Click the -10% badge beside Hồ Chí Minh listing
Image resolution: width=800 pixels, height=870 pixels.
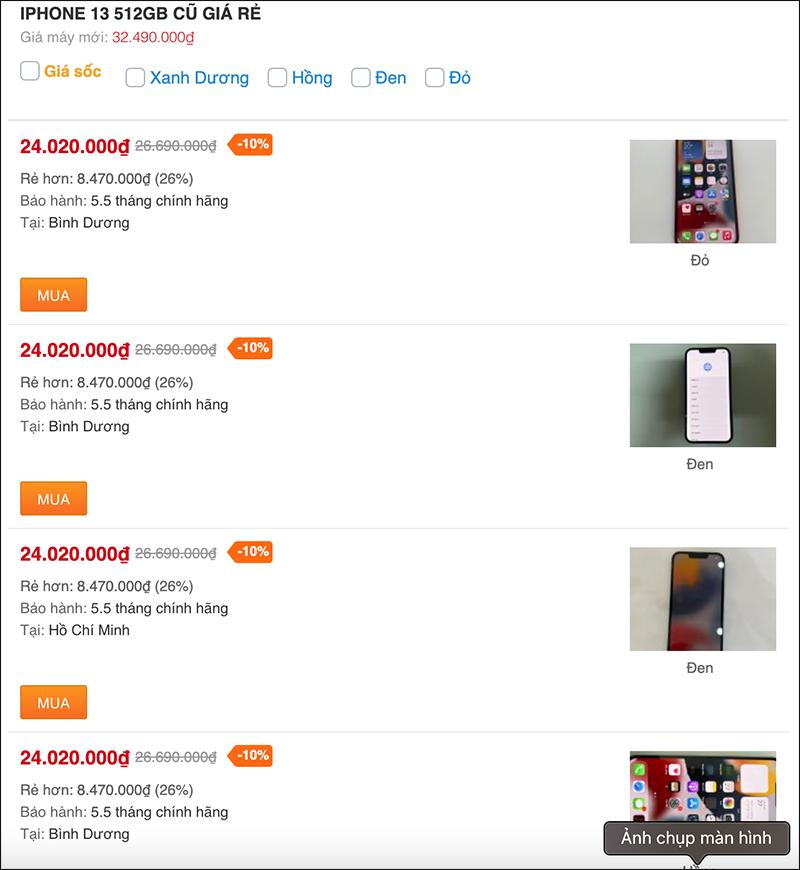(252, 552)
